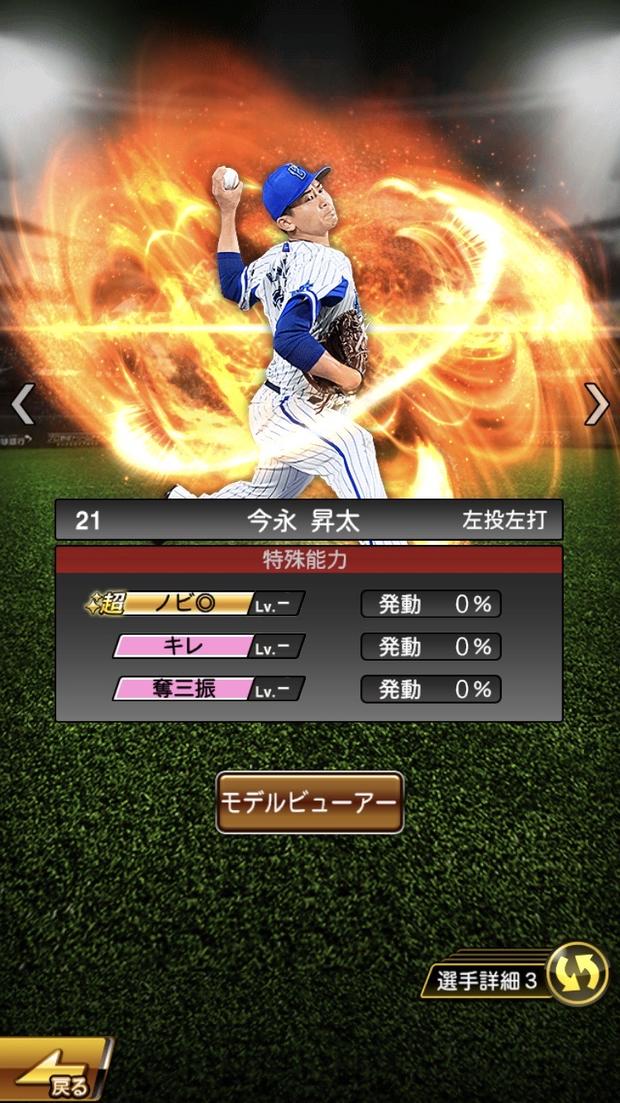
Task: Go to the previous player with left arrow
Action: coord(22,404)
